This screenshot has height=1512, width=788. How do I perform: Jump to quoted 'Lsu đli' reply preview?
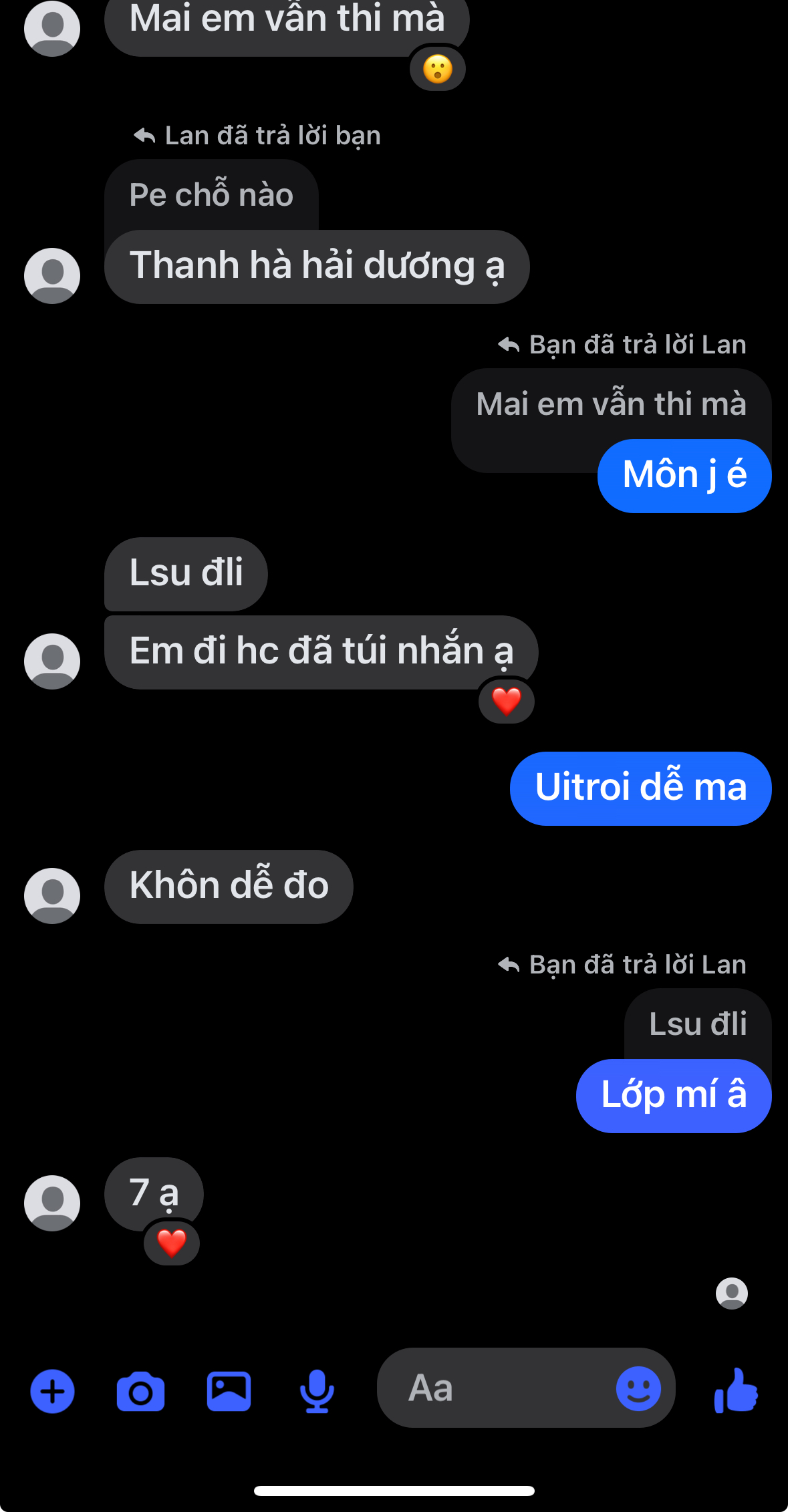(x=698, y=1024)
